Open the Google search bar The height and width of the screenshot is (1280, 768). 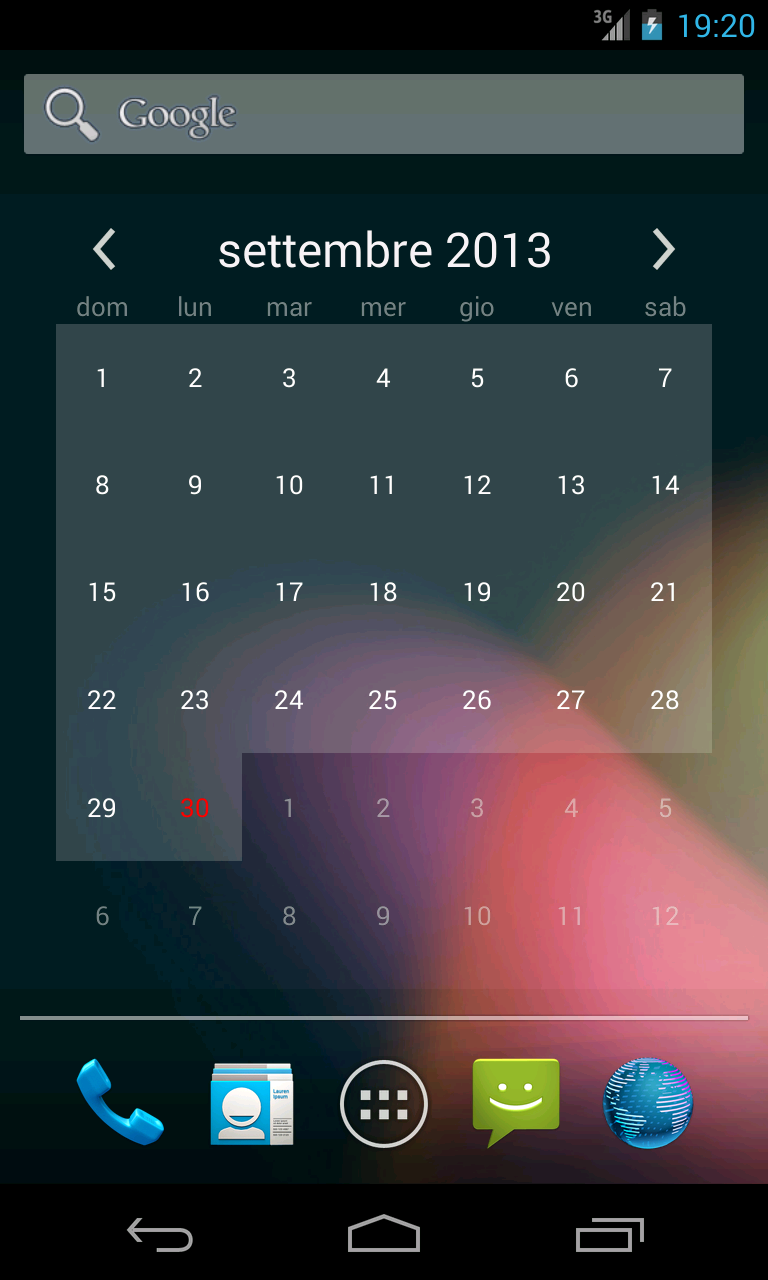point(384,114)
